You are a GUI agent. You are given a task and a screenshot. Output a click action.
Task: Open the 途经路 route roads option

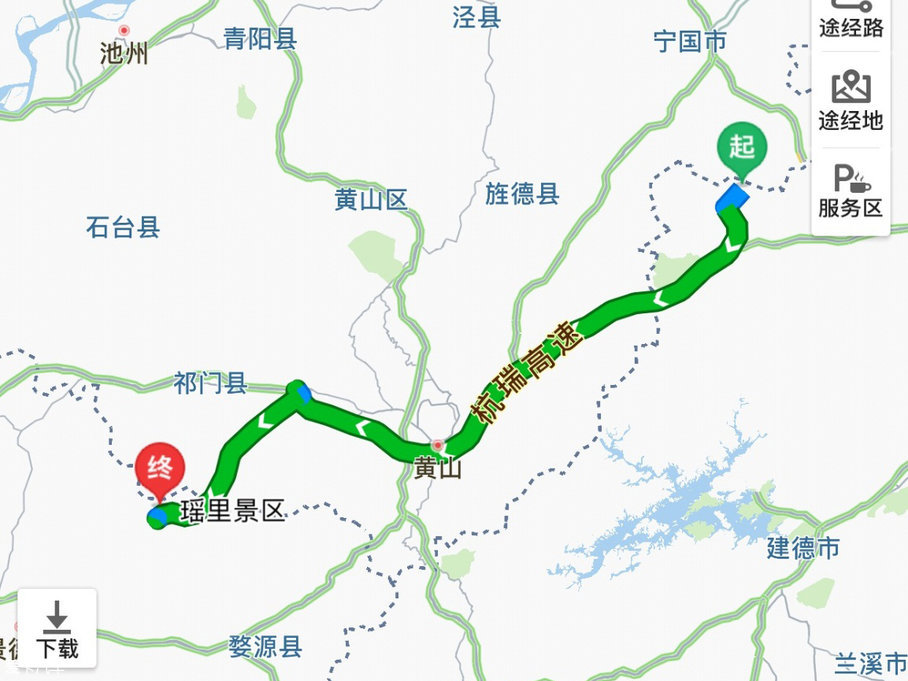[851, 18]
